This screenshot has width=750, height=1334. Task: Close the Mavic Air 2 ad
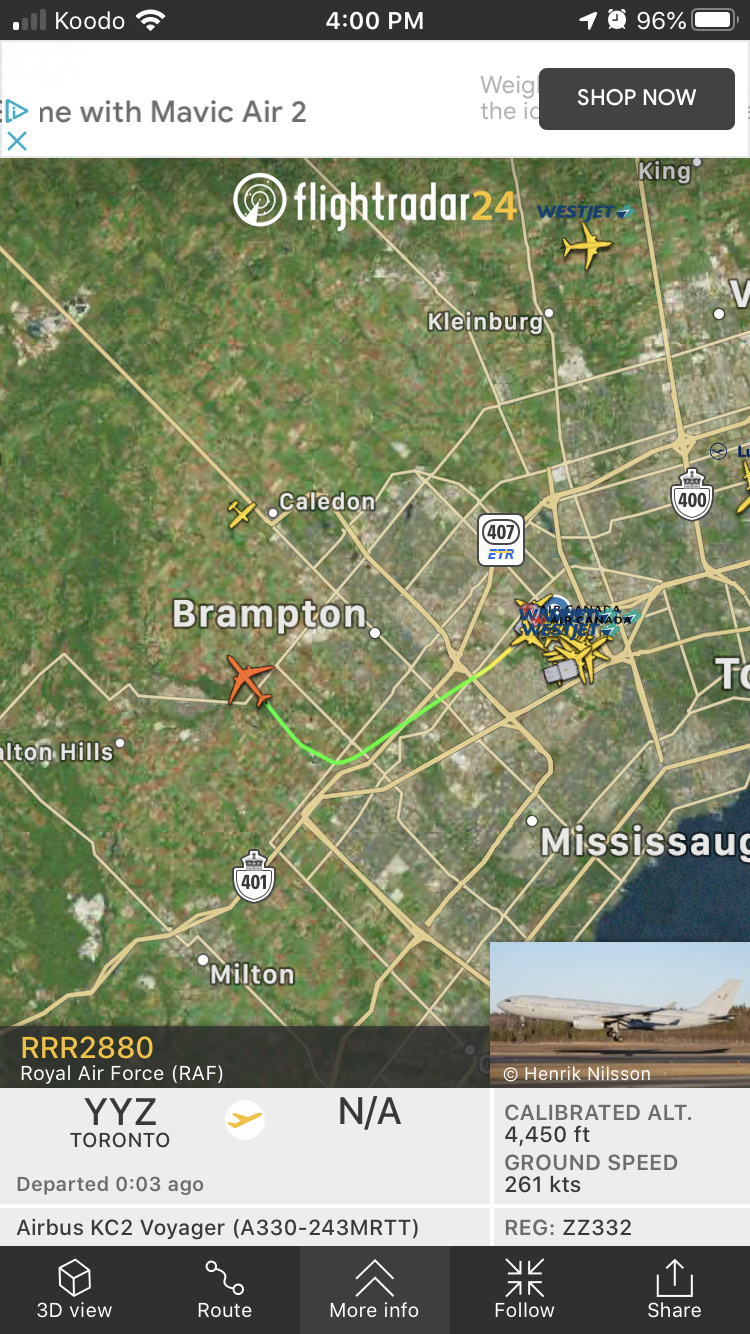(16, 141)
